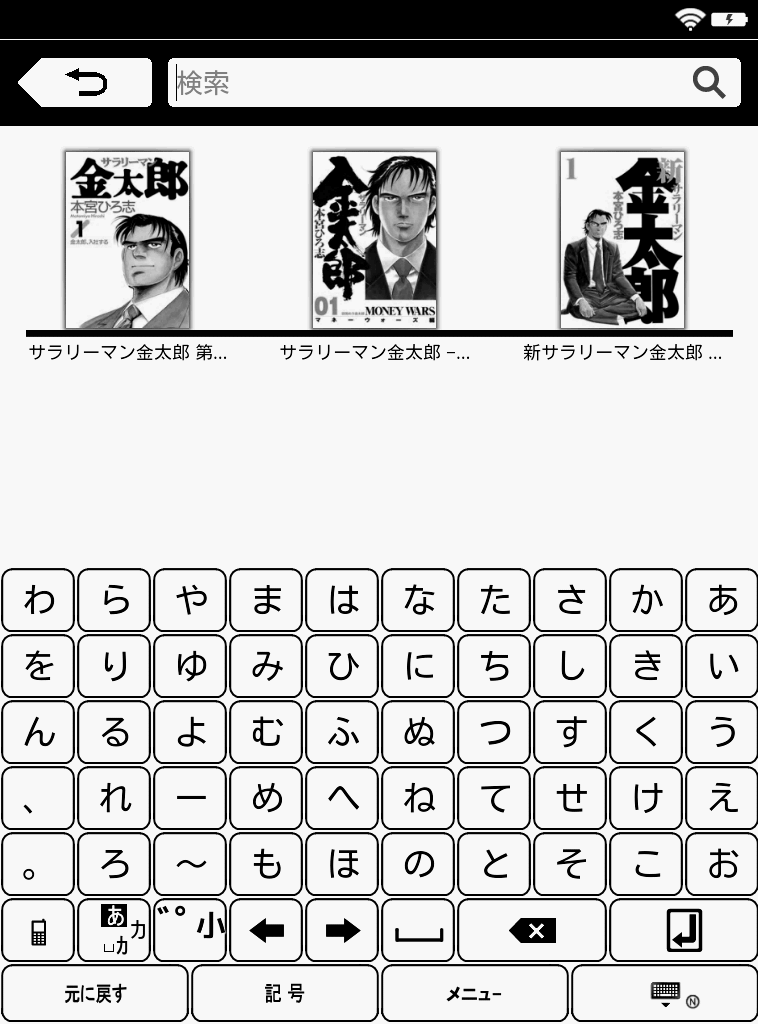Open the メニュー keyboard menu
The image size is (758, 1024).
(x=473, y=993)
